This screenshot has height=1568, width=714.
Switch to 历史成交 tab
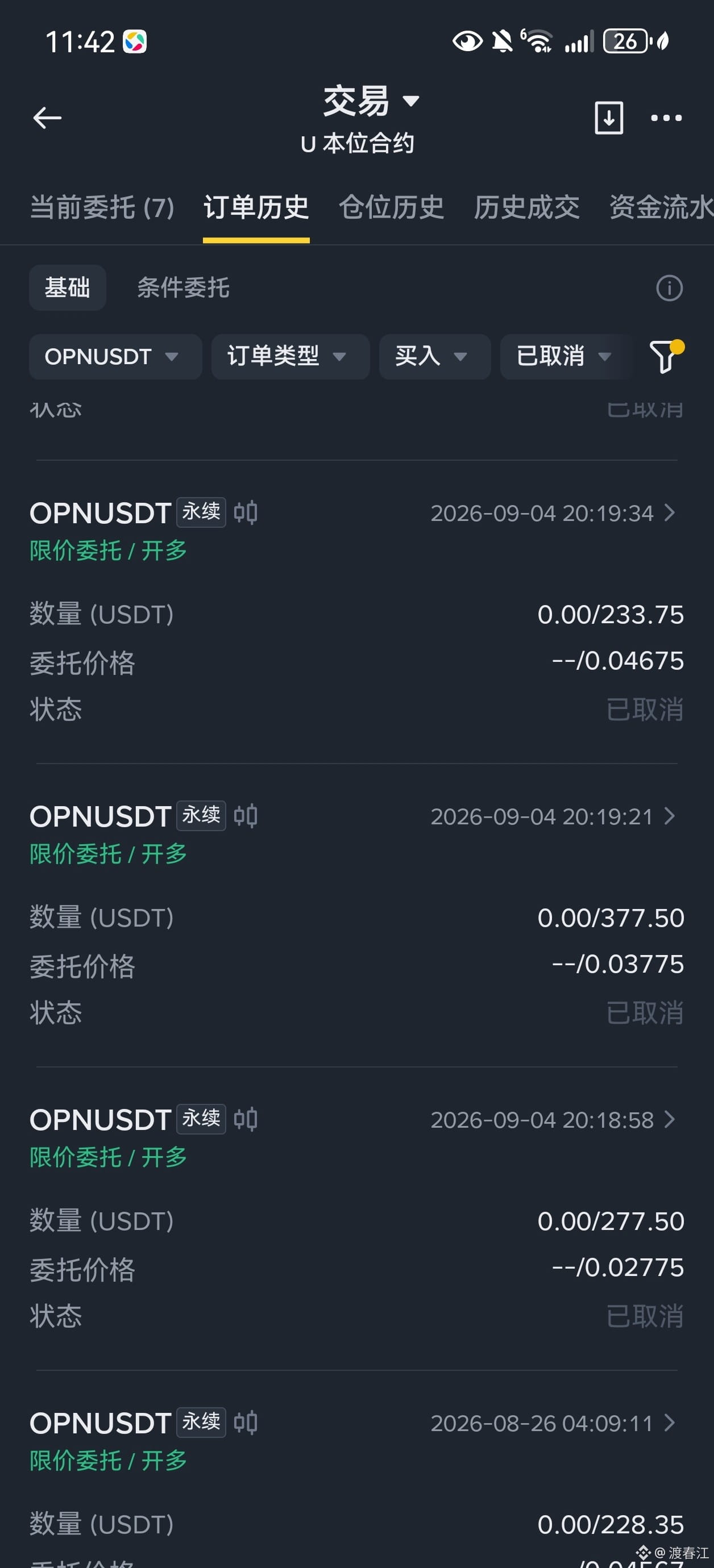[x=526, y=207]
